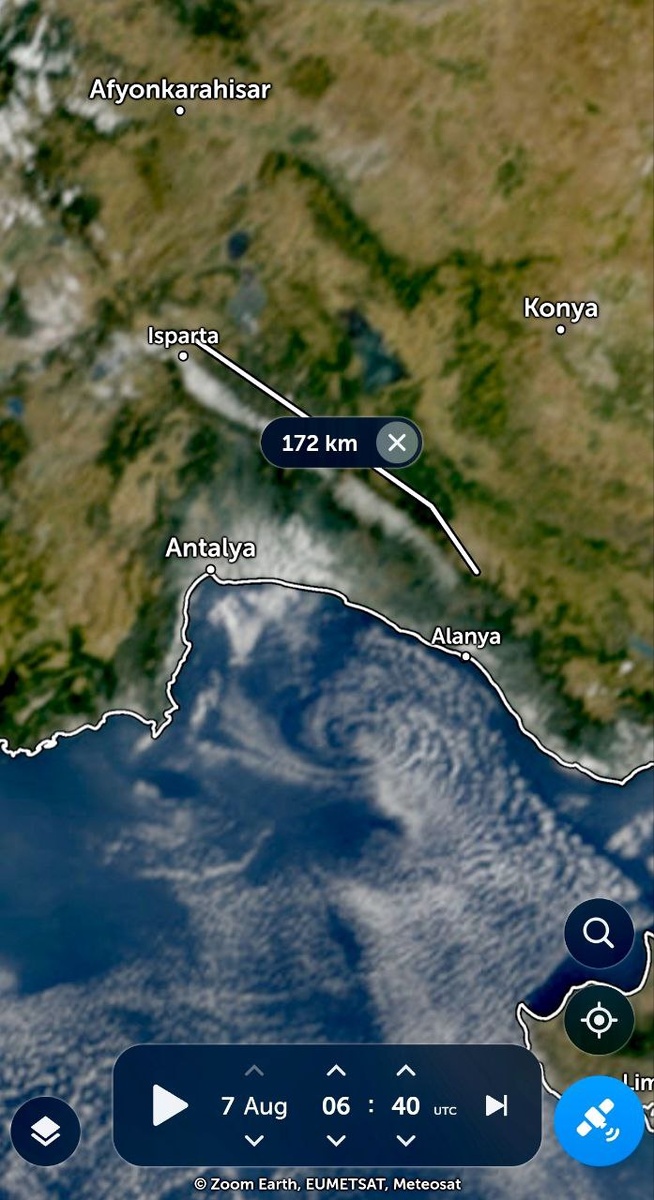Center map on my location
The width and height of the screenshot is (654, 1200).
pos(598,1021)
